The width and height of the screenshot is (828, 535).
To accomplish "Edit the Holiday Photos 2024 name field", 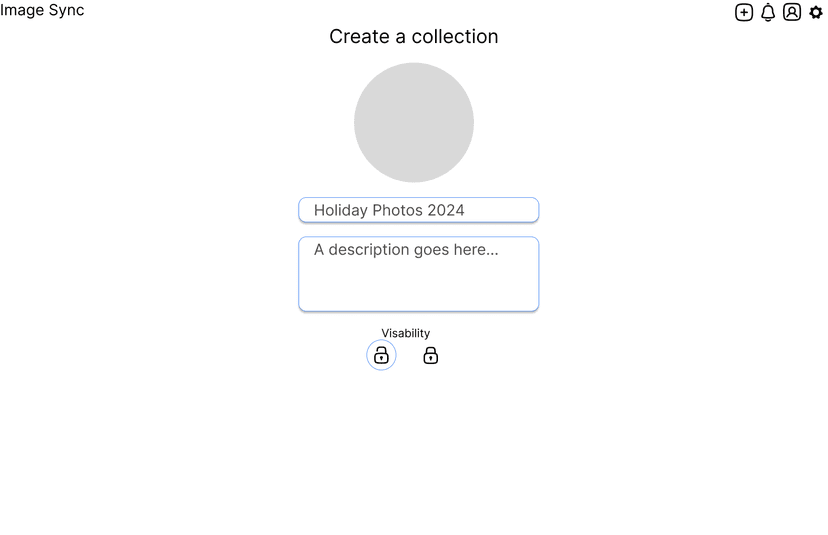I will coord(418,210).
